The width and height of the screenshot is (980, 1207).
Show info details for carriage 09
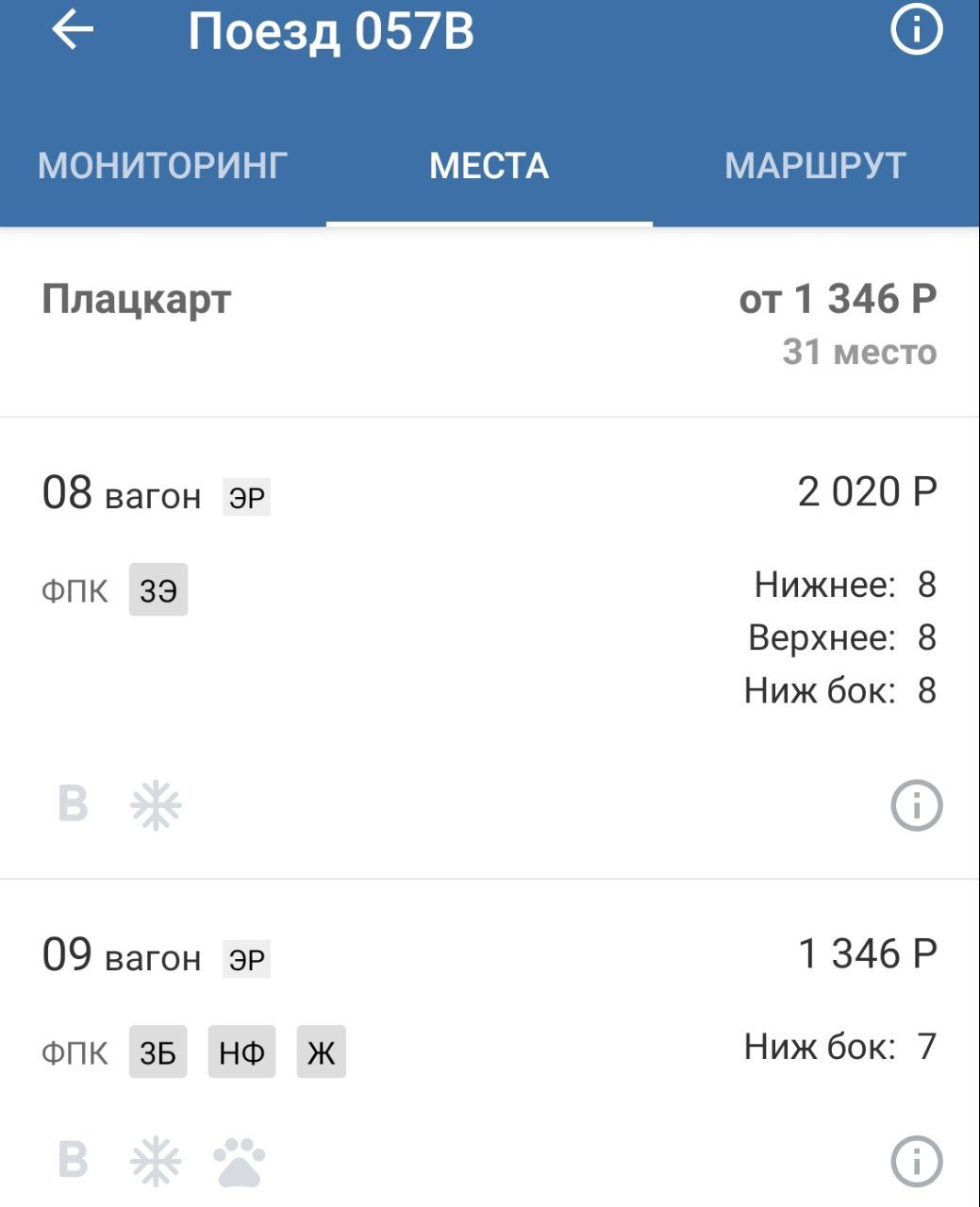point(916,1161)
